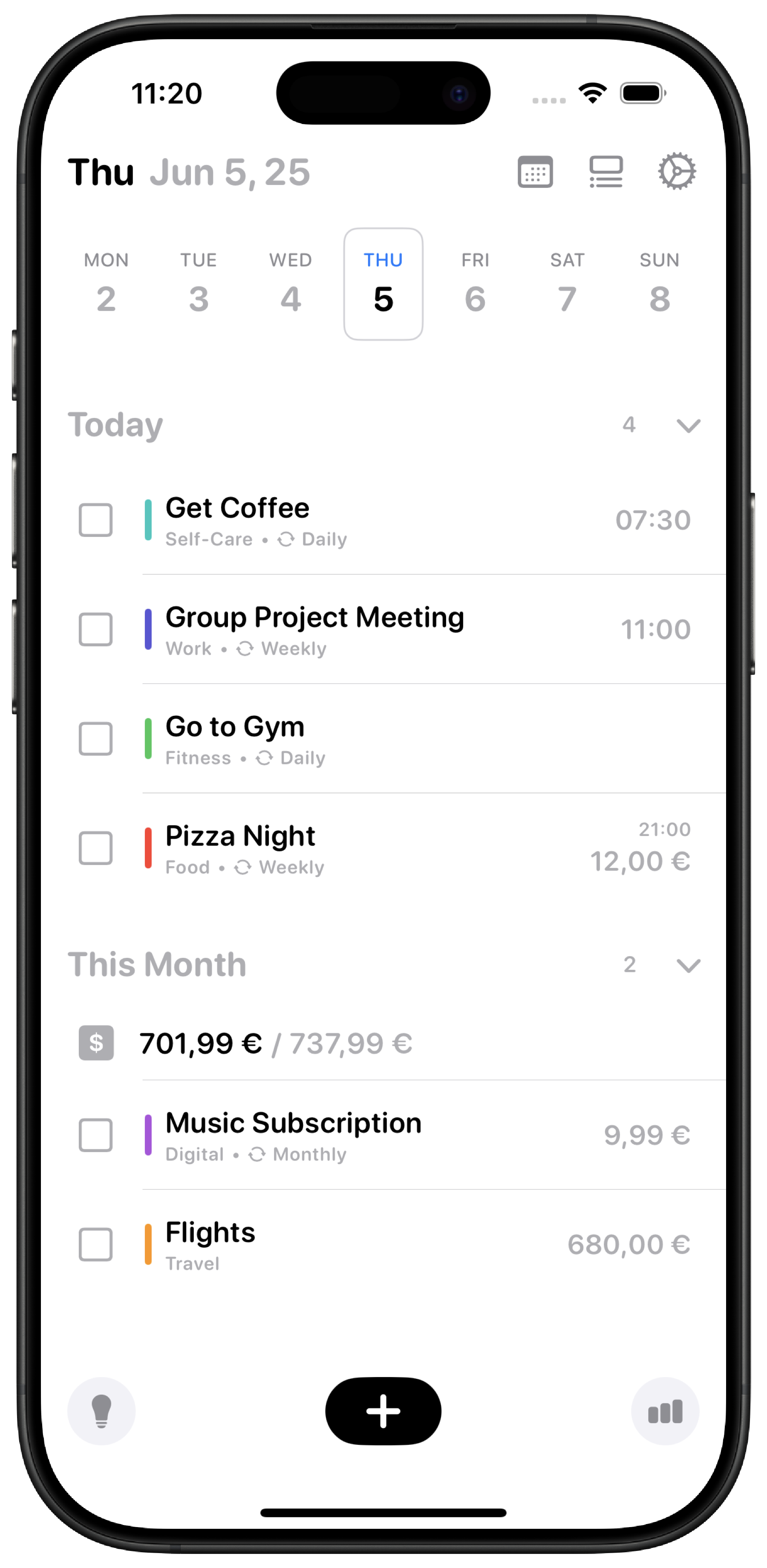Add a new task with plus button
Viewport: 767px width, 1568px height.
tap(383, 1411)
